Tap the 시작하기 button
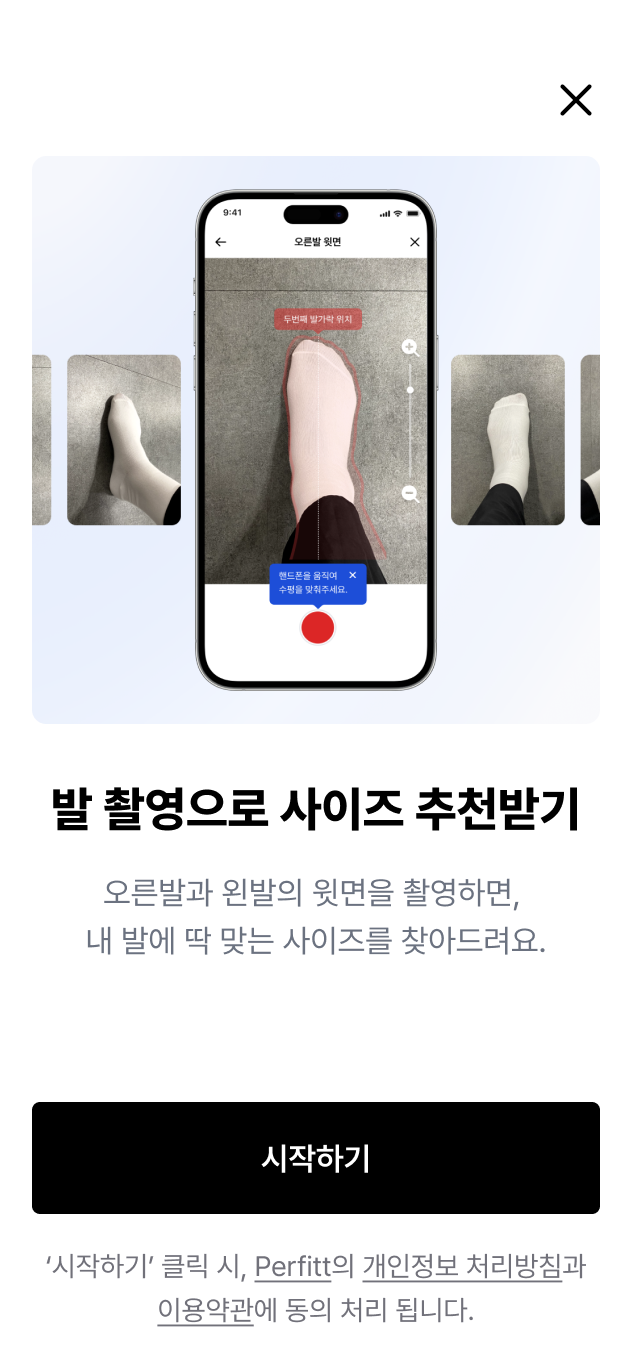The width and height of the screenshot is (632, 1364). point(316,1158)
